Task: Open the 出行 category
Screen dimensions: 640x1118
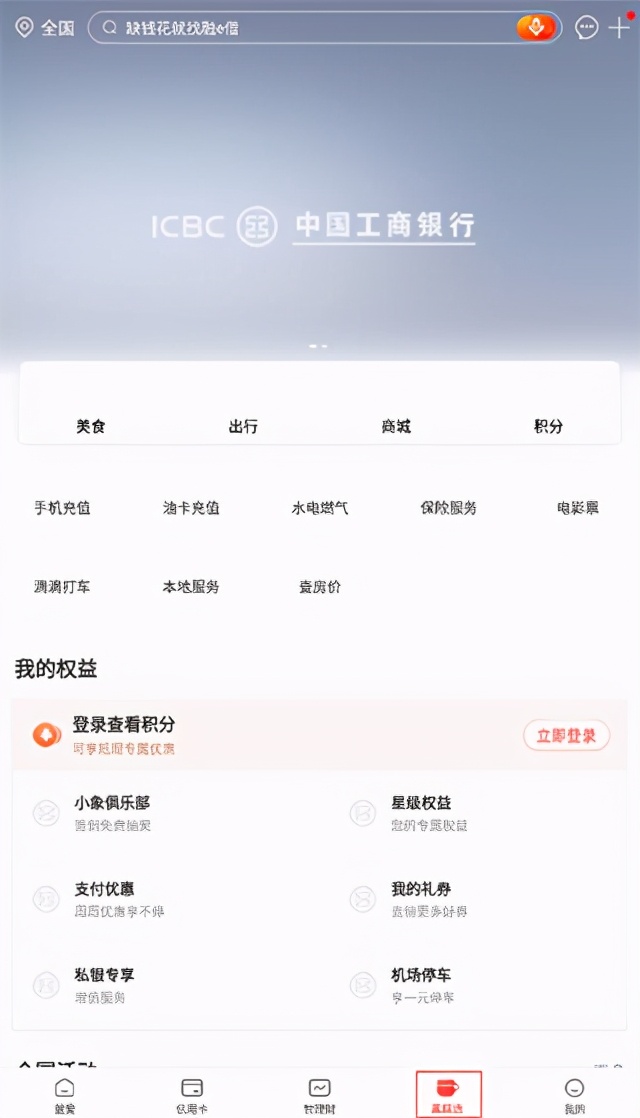Action: (x=243, y=426)
